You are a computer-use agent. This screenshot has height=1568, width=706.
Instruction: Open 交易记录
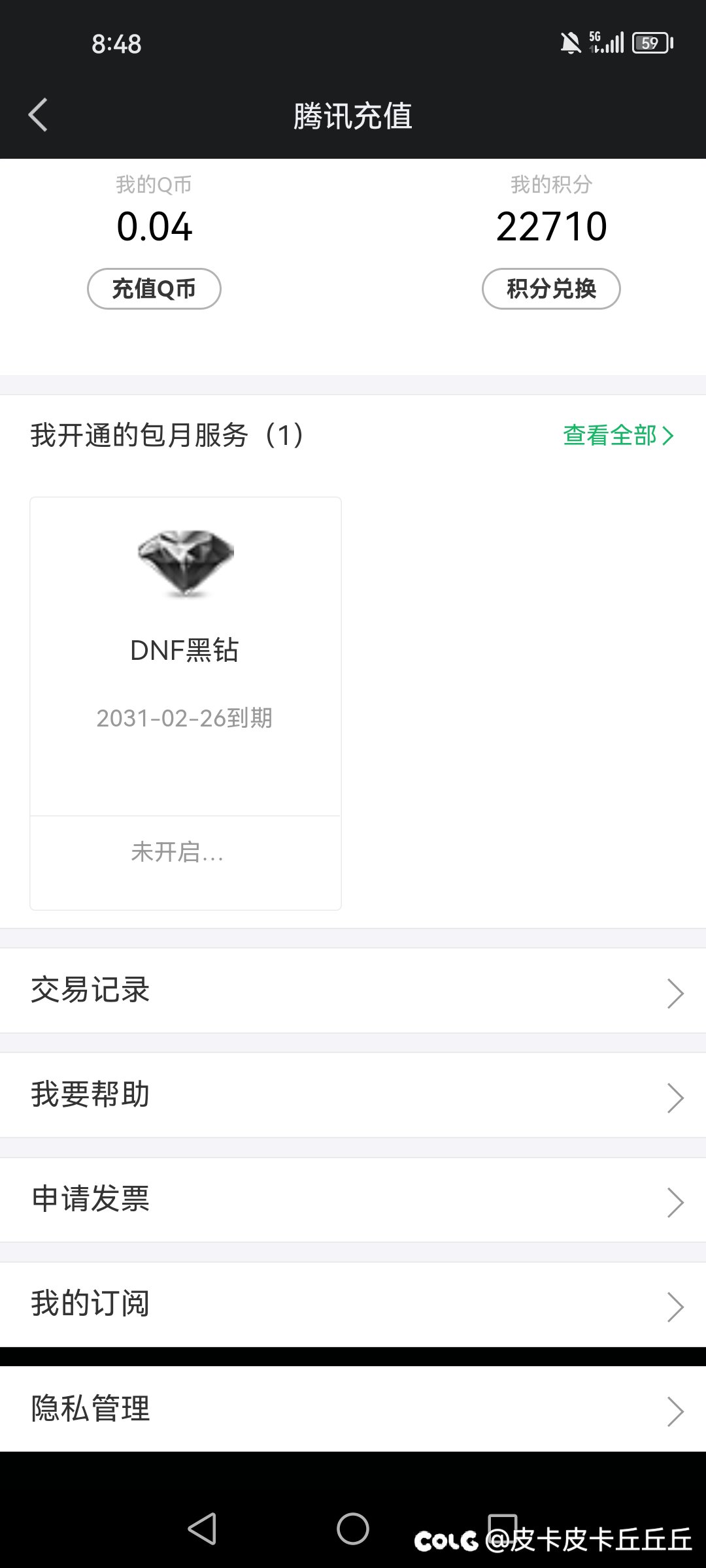[353, 990]
